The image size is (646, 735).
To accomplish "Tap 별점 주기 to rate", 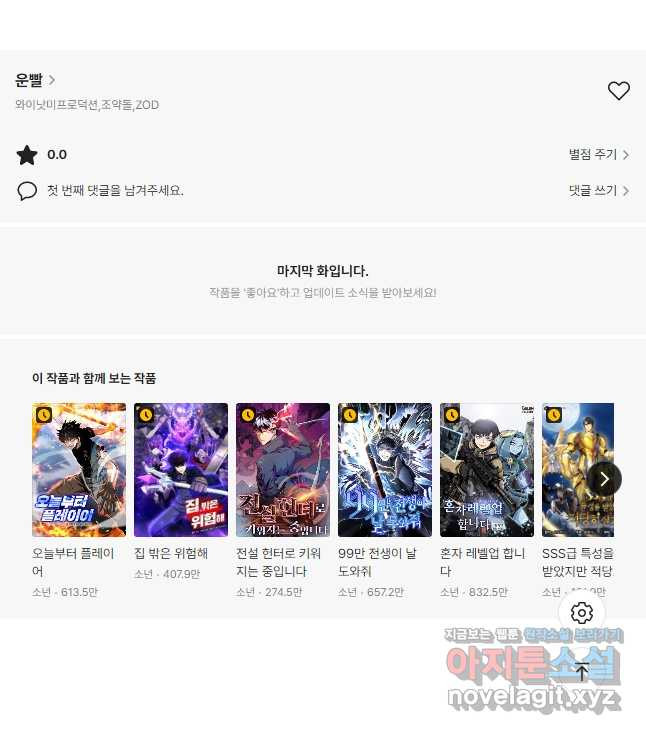I will coord(598,155).
